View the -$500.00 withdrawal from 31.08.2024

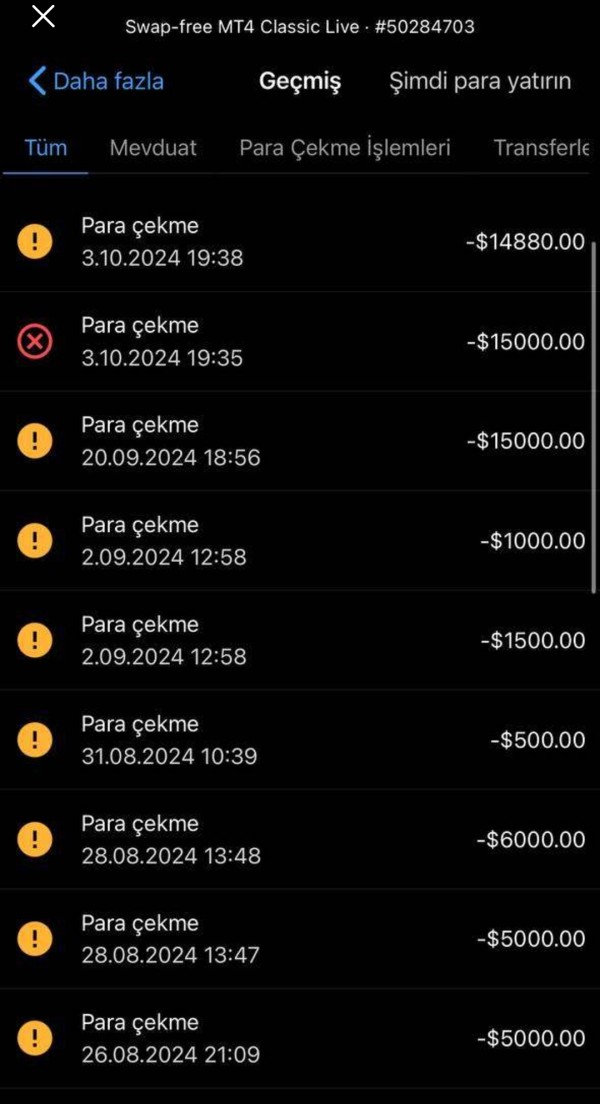(x=300, y=740)
